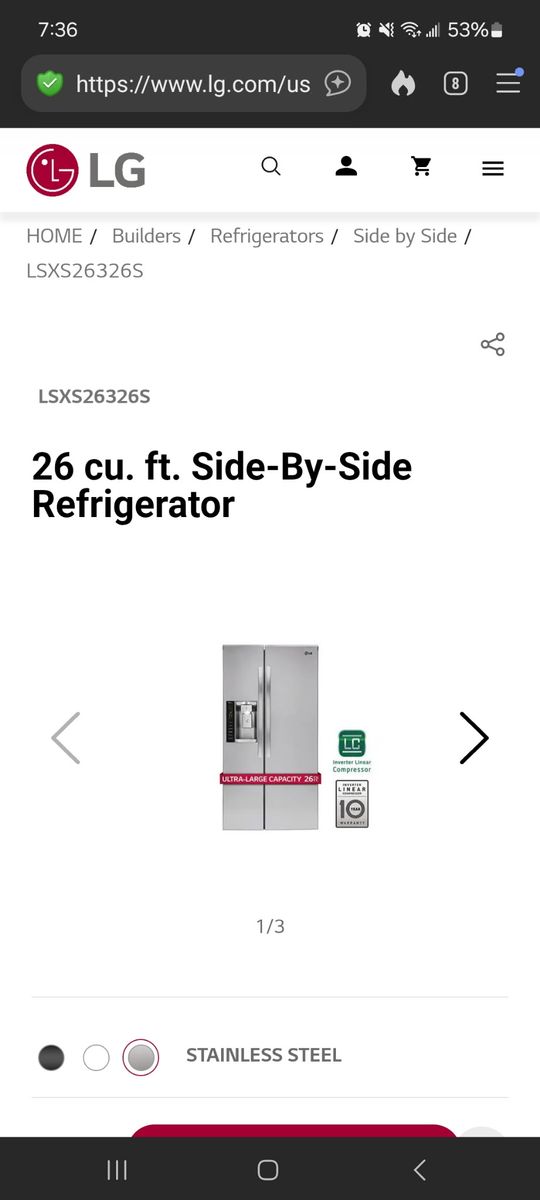Open the Side by Side breadcrumb
This screenshot has width=540, height=1200.
tap(405, 236)
